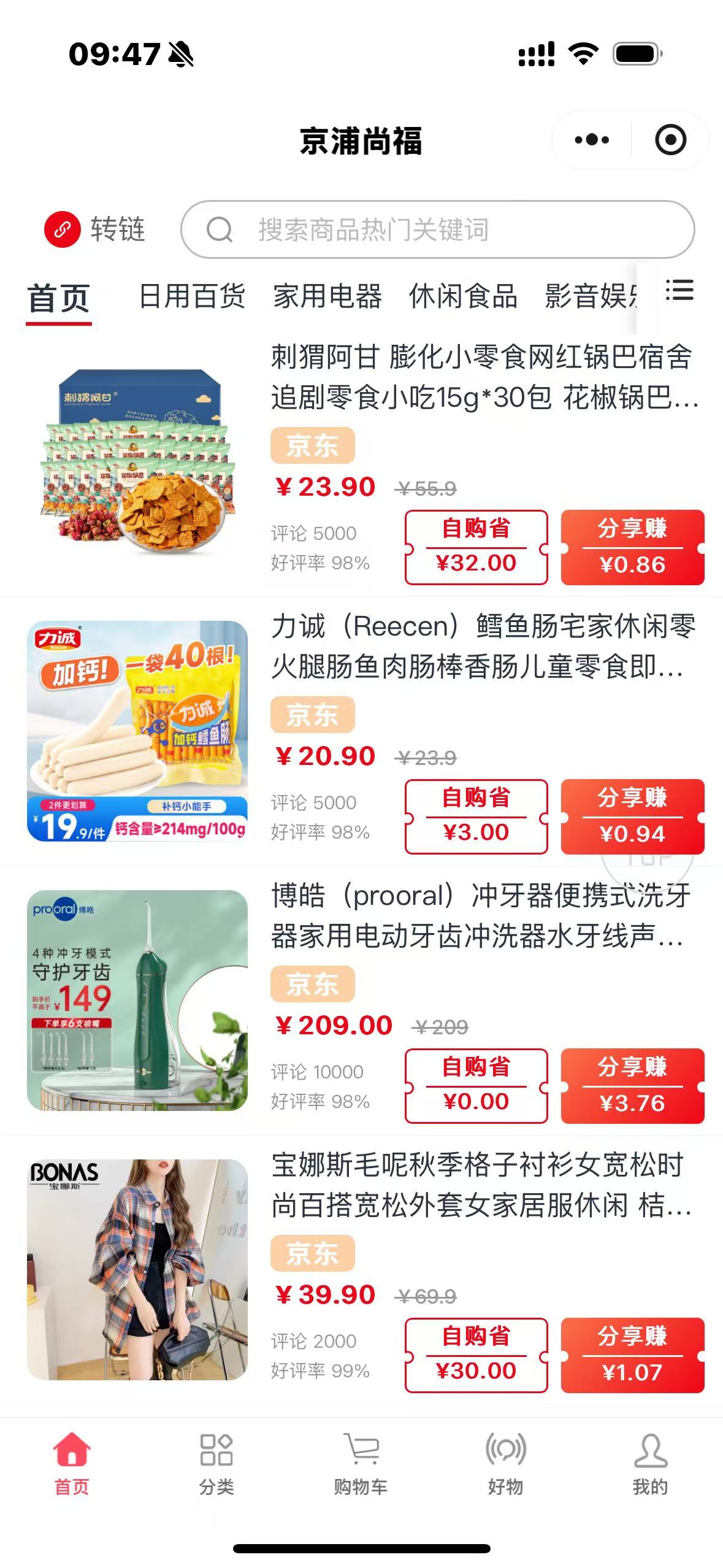
Task: Tap 分享赚 ¥0.86 on 刺猬阿甘 item
Action: pos(632,547)
